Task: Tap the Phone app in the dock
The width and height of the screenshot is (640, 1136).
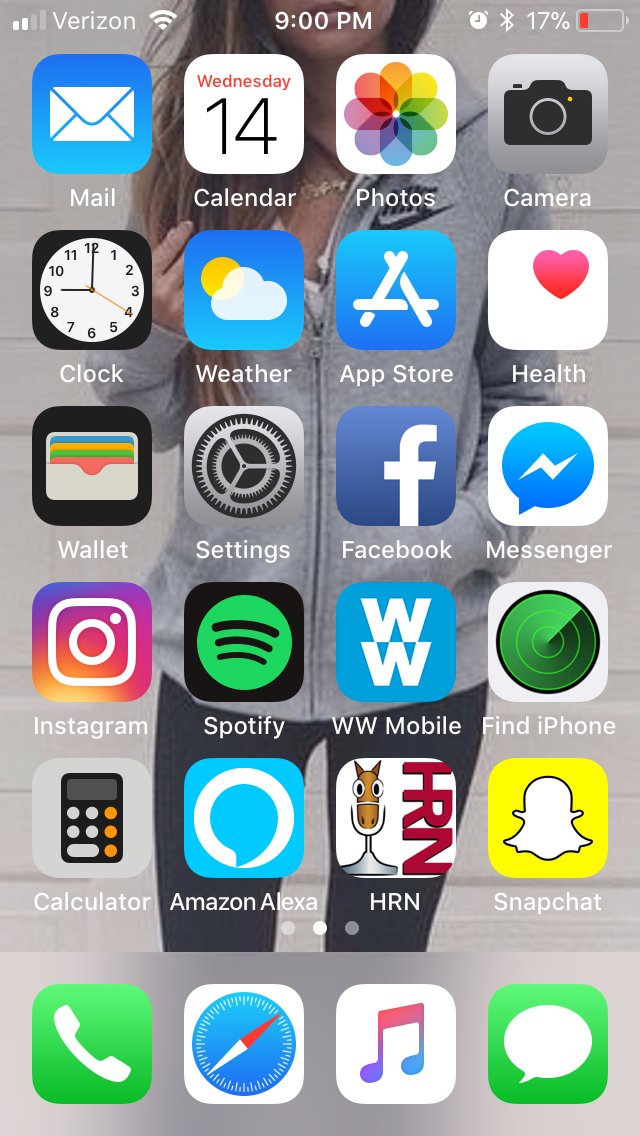Action: click(x=92, y=1044)
